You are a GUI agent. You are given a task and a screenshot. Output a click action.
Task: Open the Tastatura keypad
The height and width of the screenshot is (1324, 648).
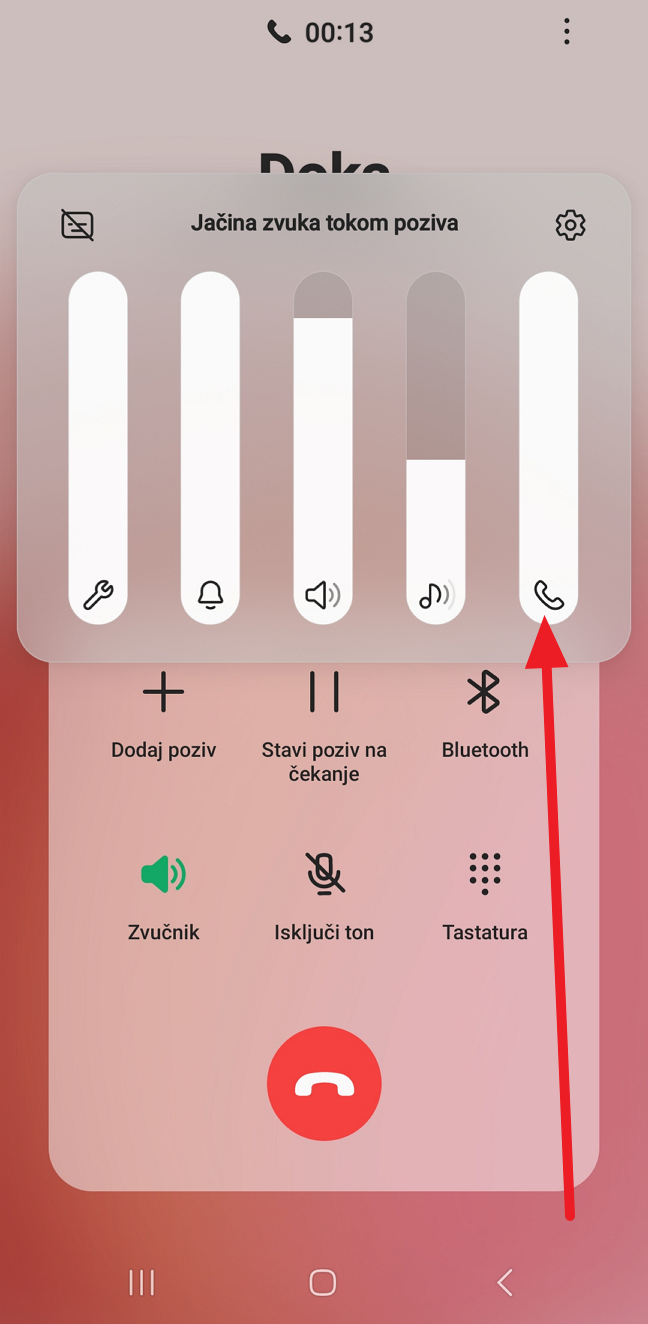[485, 898]
